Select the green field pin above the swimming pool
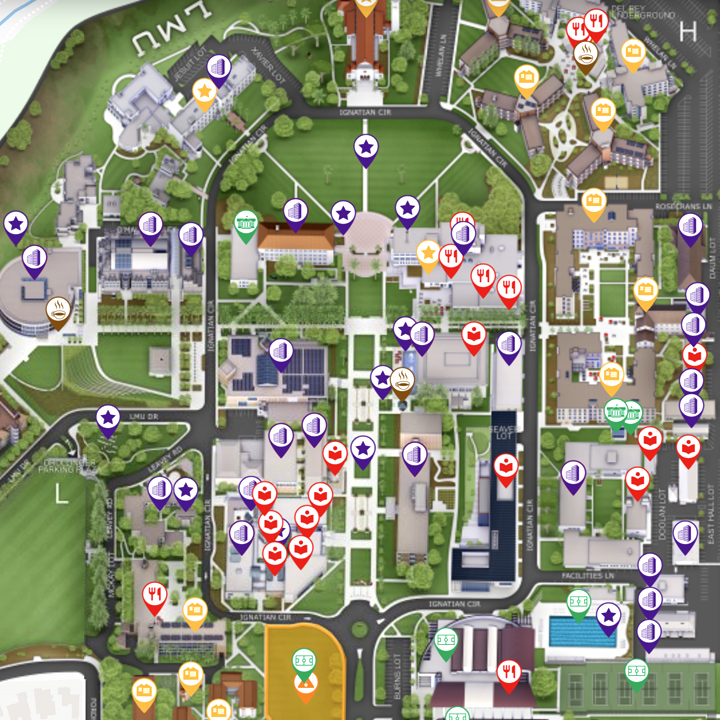720x720 pixels. point(578,601)
